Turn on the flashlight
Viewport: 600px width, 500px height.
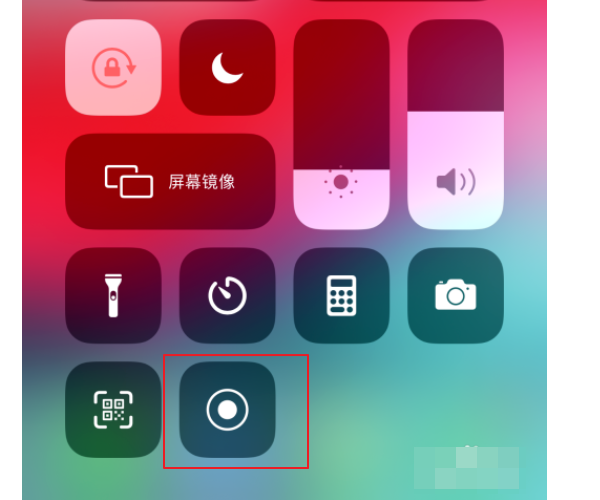point(113,296)
